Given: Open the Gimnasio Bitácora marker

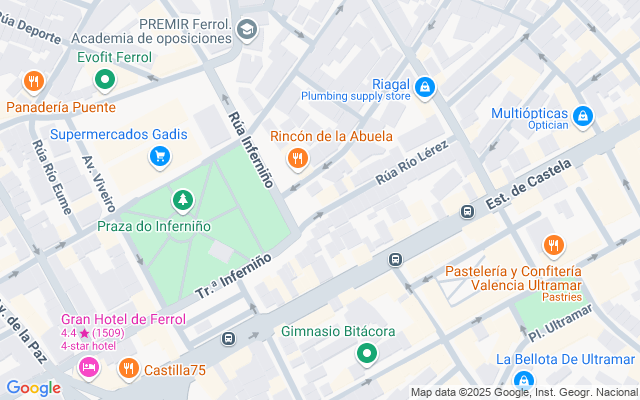Looking at the screenshot, I should coord(367,354).
